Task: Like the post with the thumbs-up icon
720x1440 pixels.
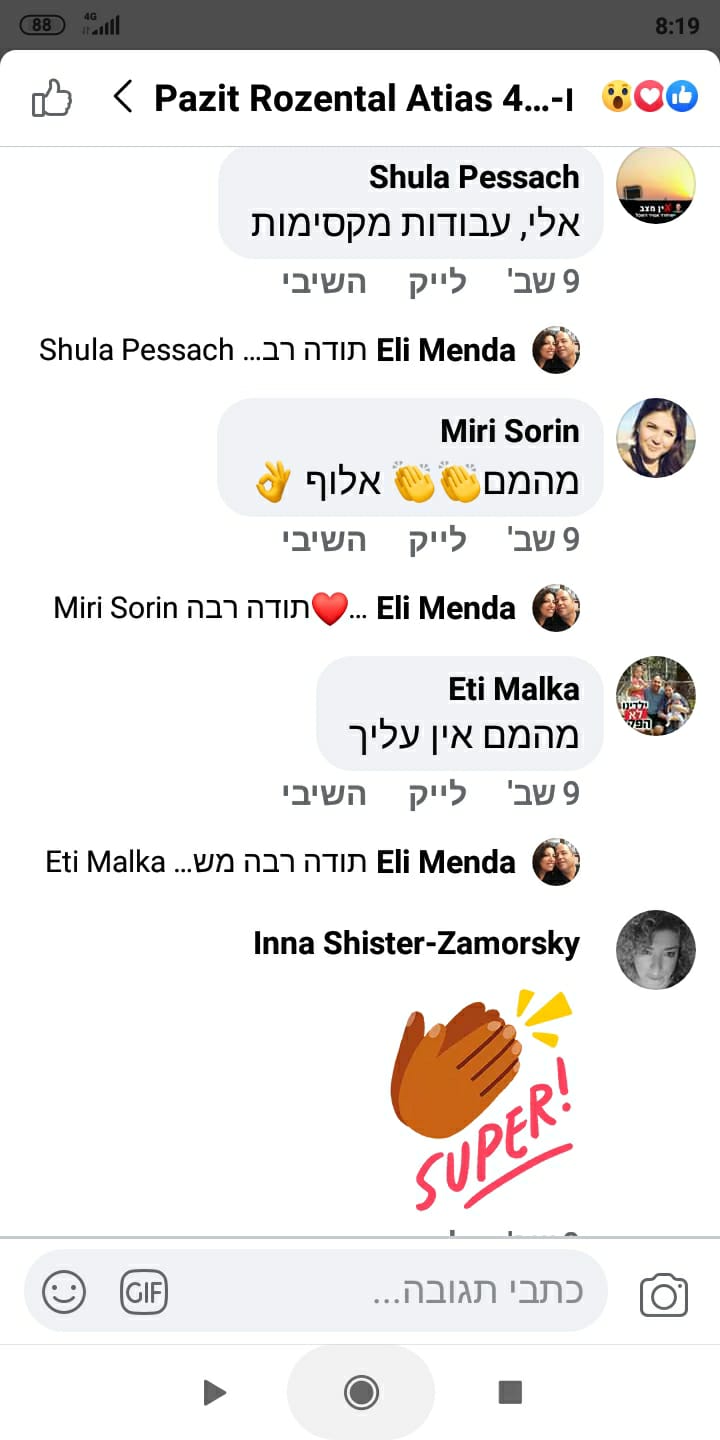Action: [x=52, y=99]
